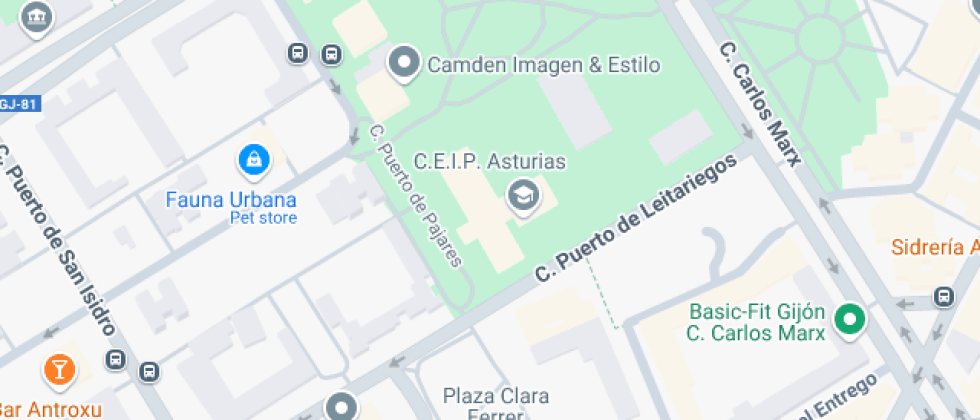The height and width of the screenshot is (420, 980).
Task: Open the Fauna Urbana pet store pin
Action: pyautogui.click(x=254, y=161)
